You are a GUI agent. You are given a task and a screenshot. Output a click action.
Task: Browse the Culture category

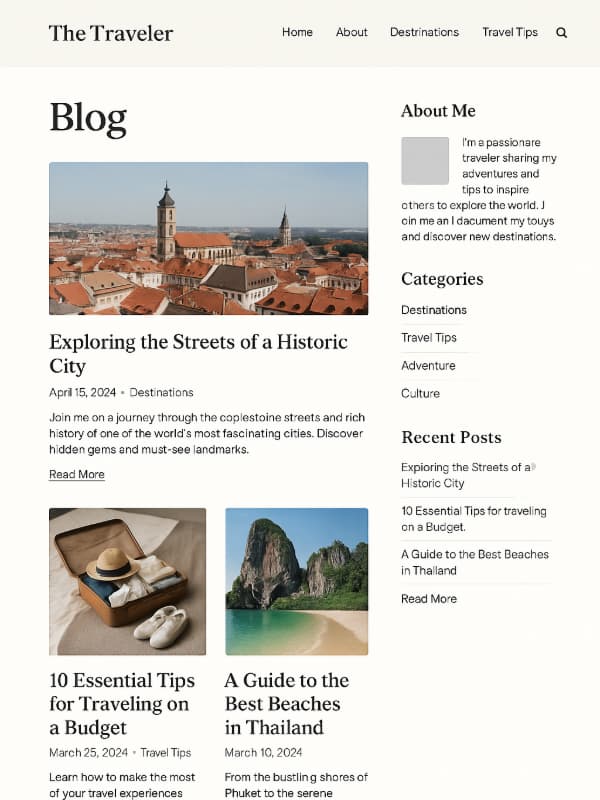[x=420, y=394]
